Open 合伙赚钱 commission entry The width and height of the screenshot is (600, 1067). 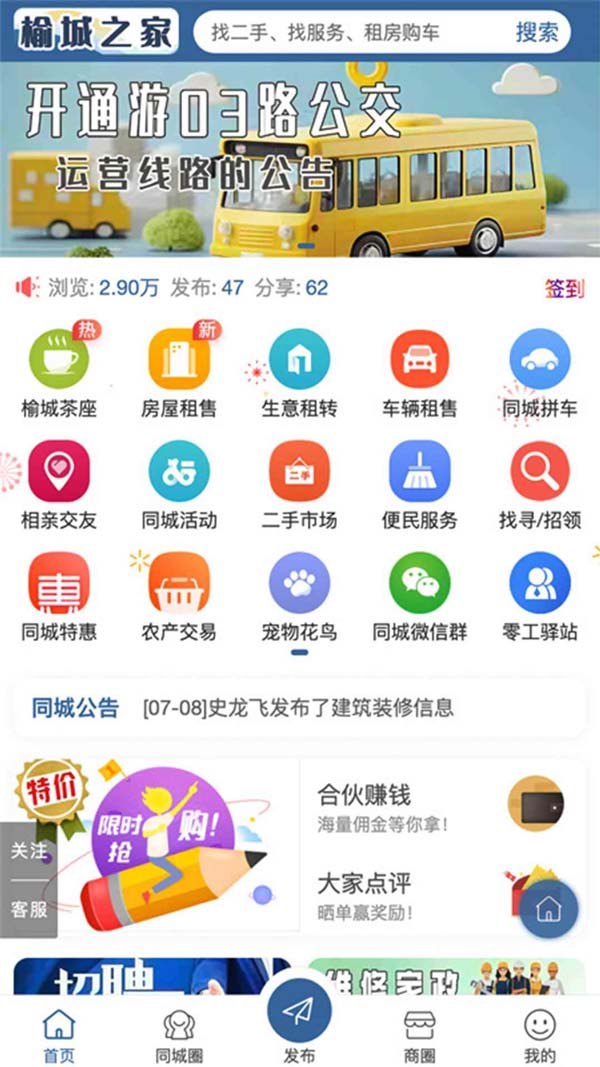point(444,806)
